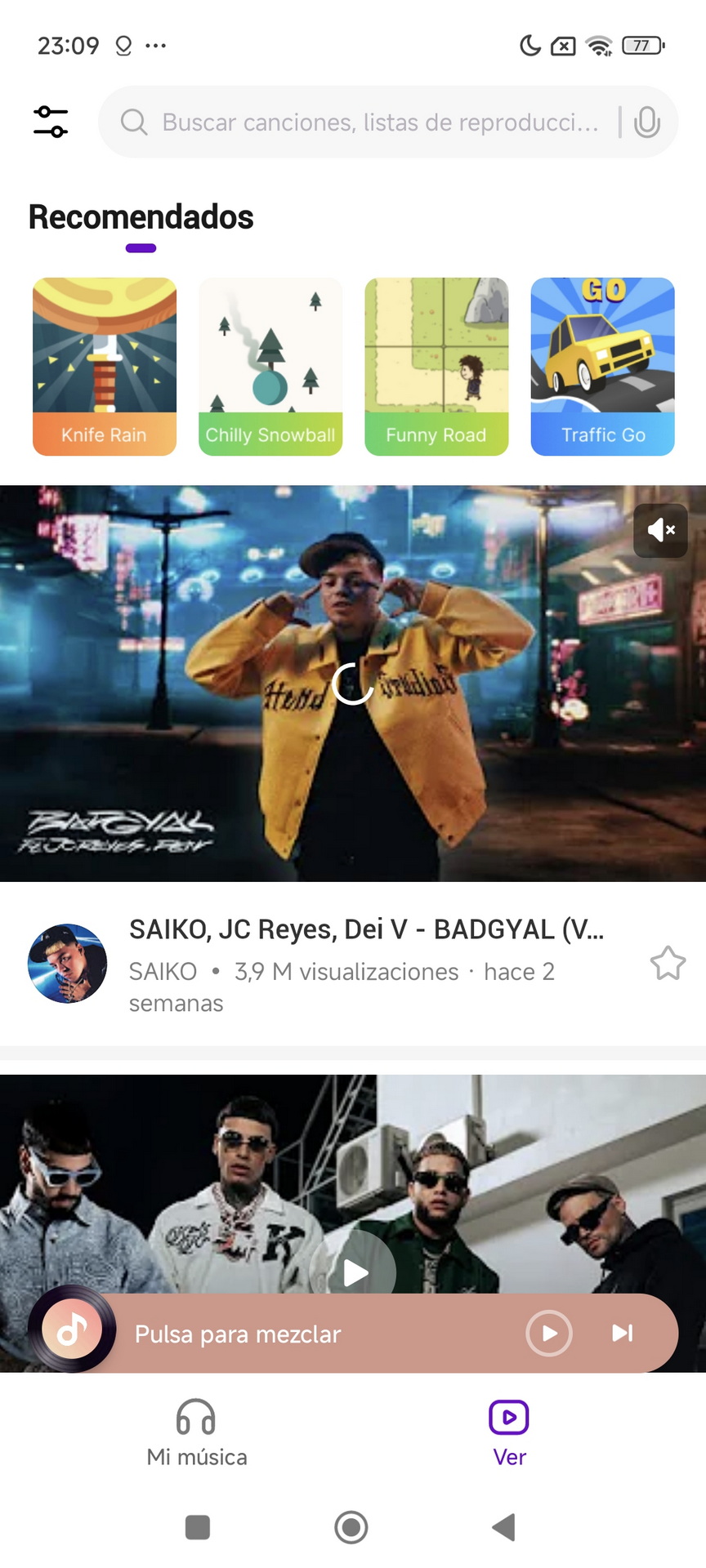Go back using system navigation
Screen dimensions: 706x1568
pyautogui.click(x=504, y=1527)
